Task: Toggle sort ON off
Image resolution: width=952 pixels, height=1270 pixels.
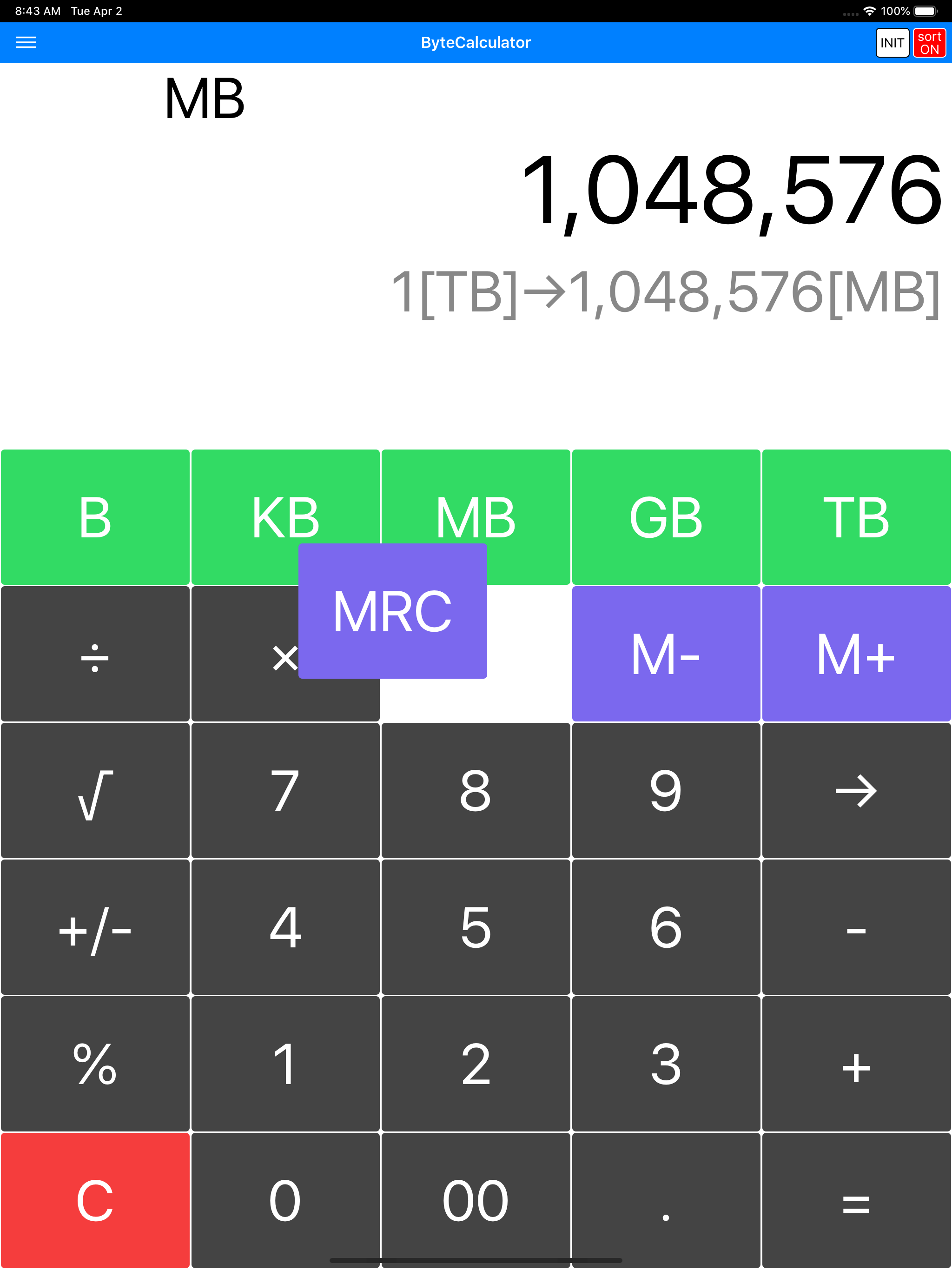Action: point(930,42)
